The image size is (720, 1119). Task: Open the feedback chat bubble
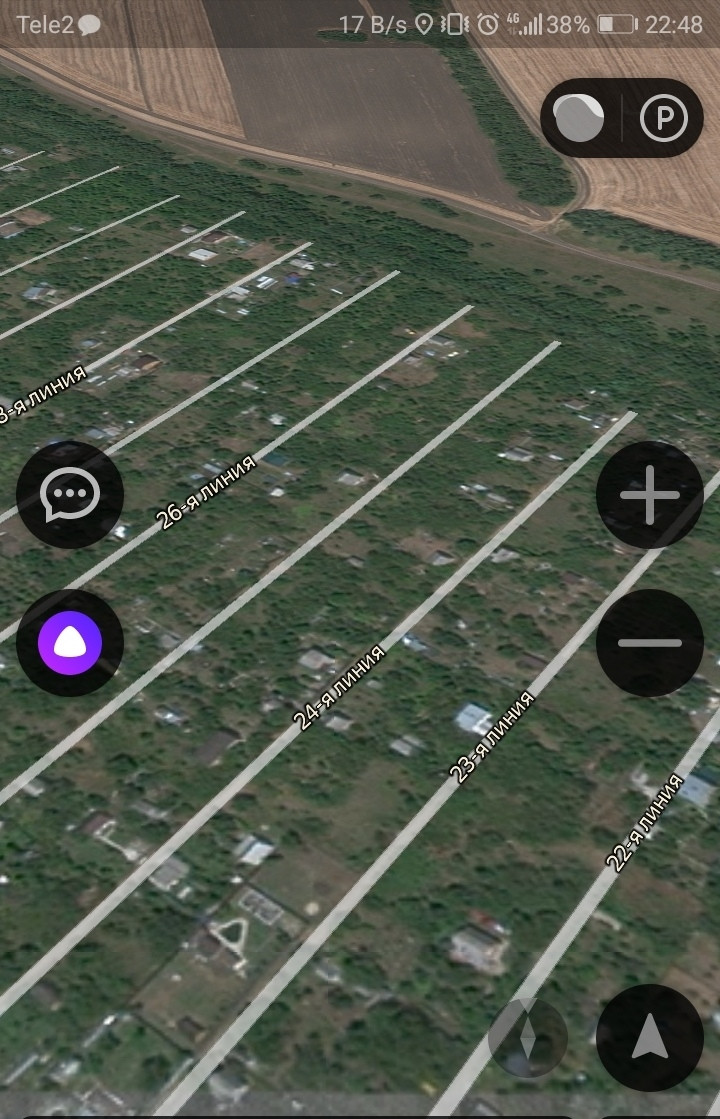[70, 494]
